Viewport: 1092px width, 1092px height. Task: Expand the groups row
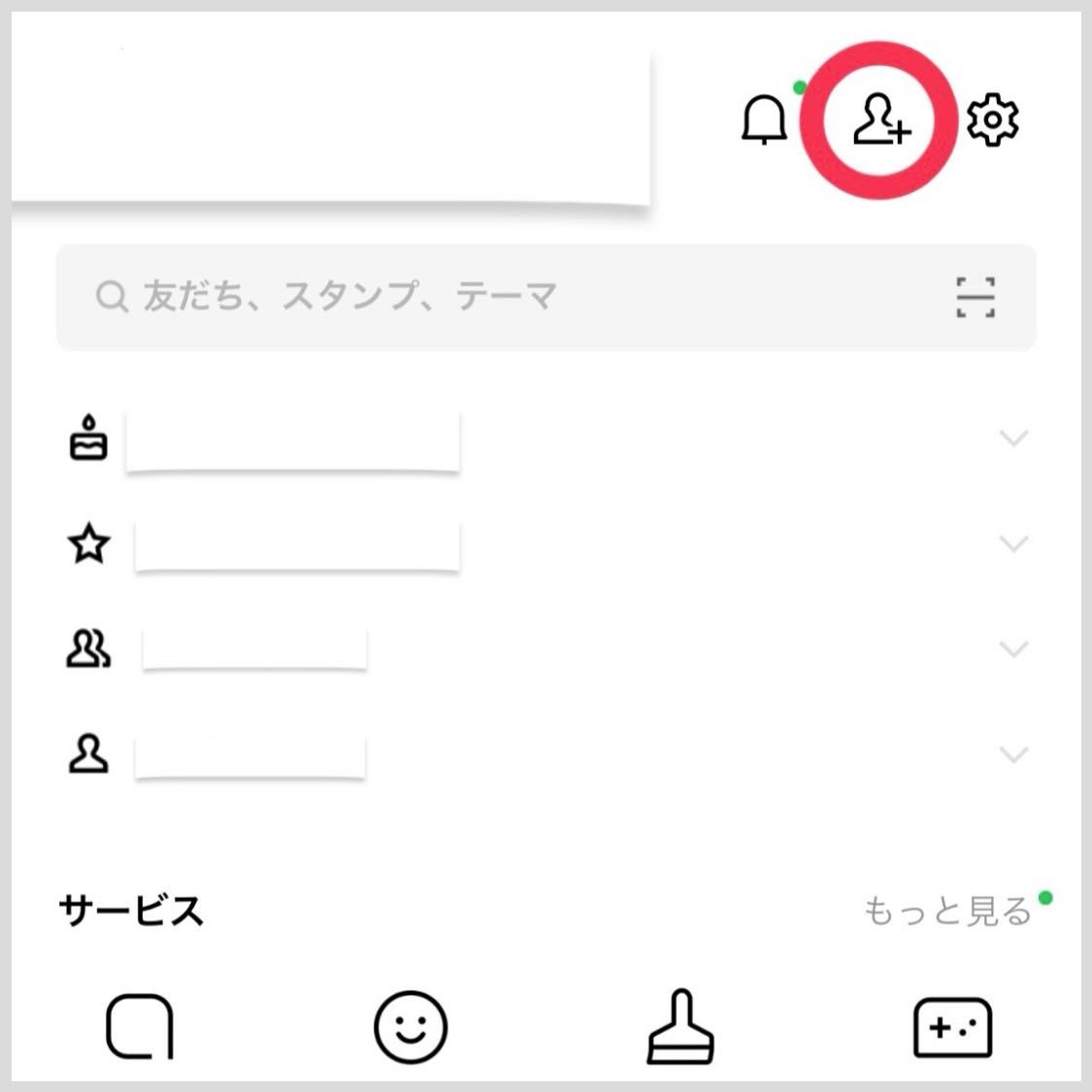coord(1013,648)
